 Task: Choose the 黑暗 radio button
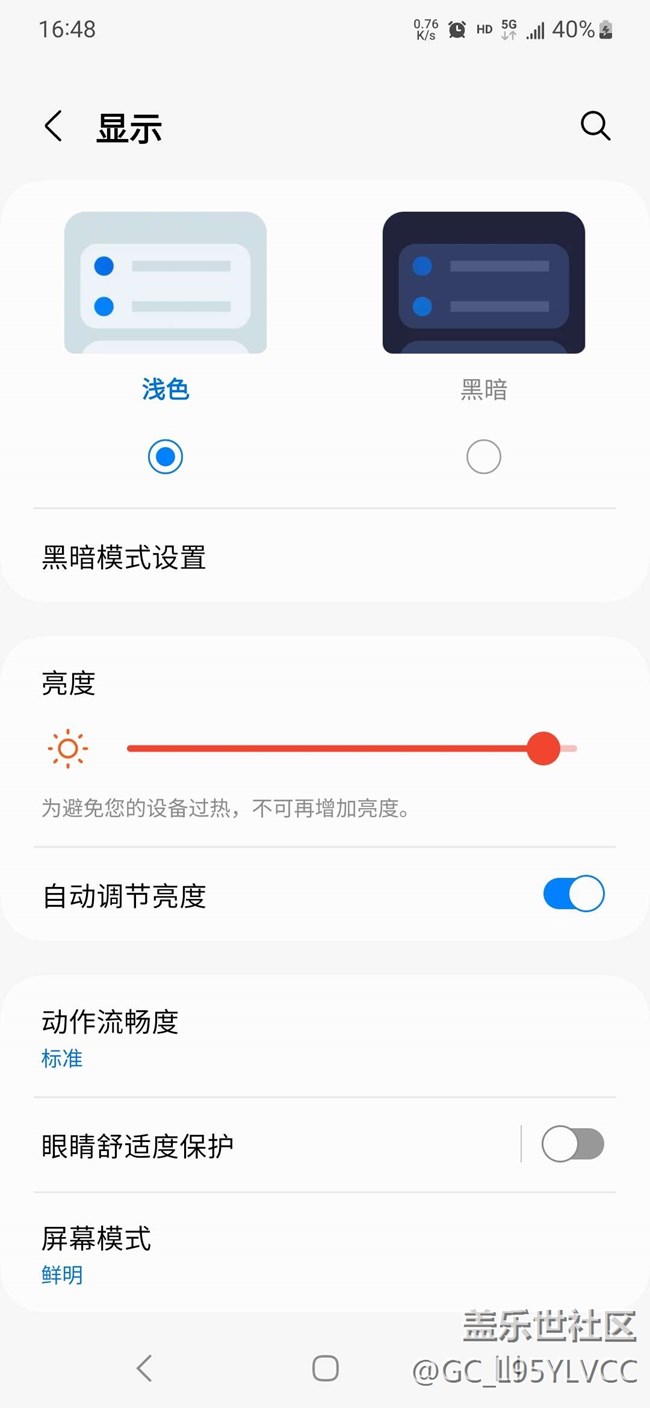pos(484,457)
